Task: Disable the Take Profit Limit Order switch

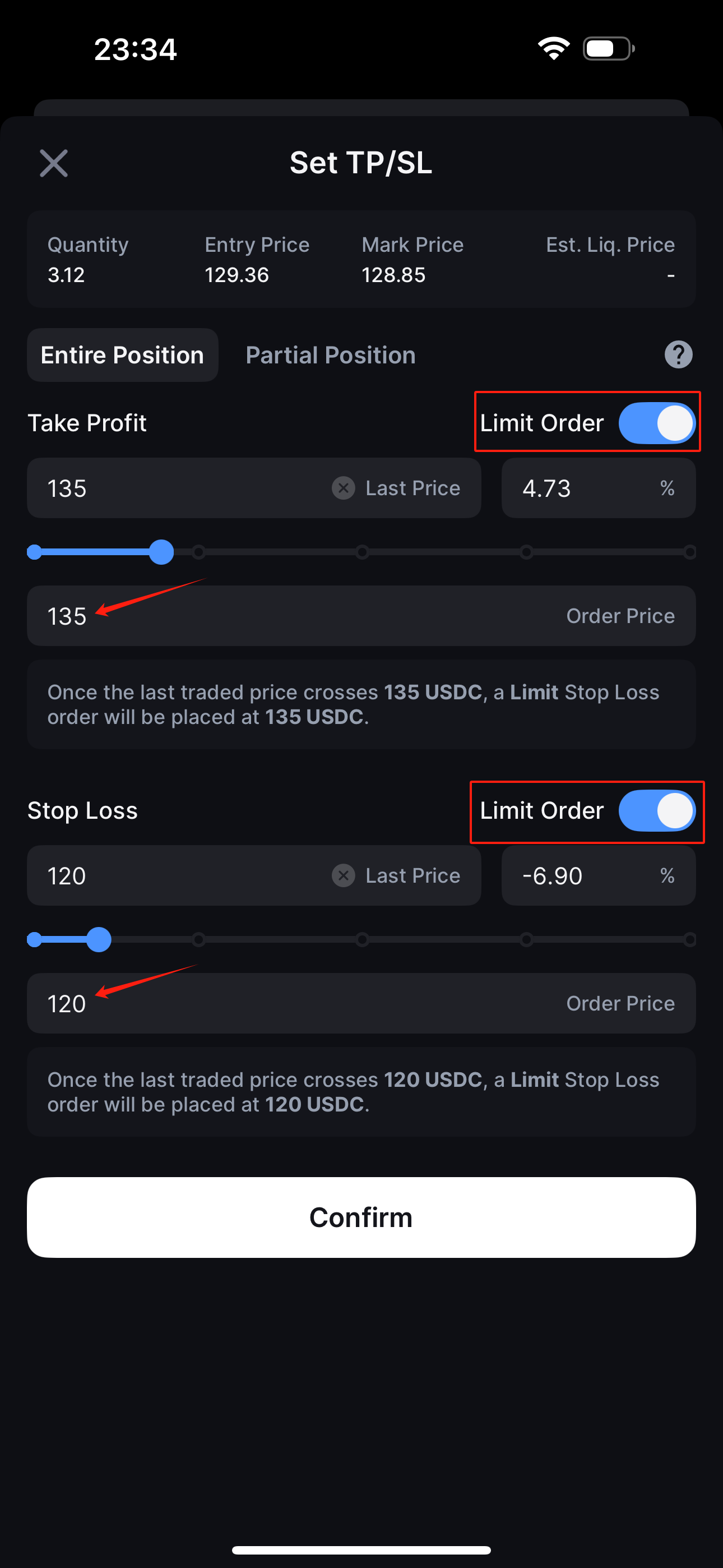Action: 657,423
